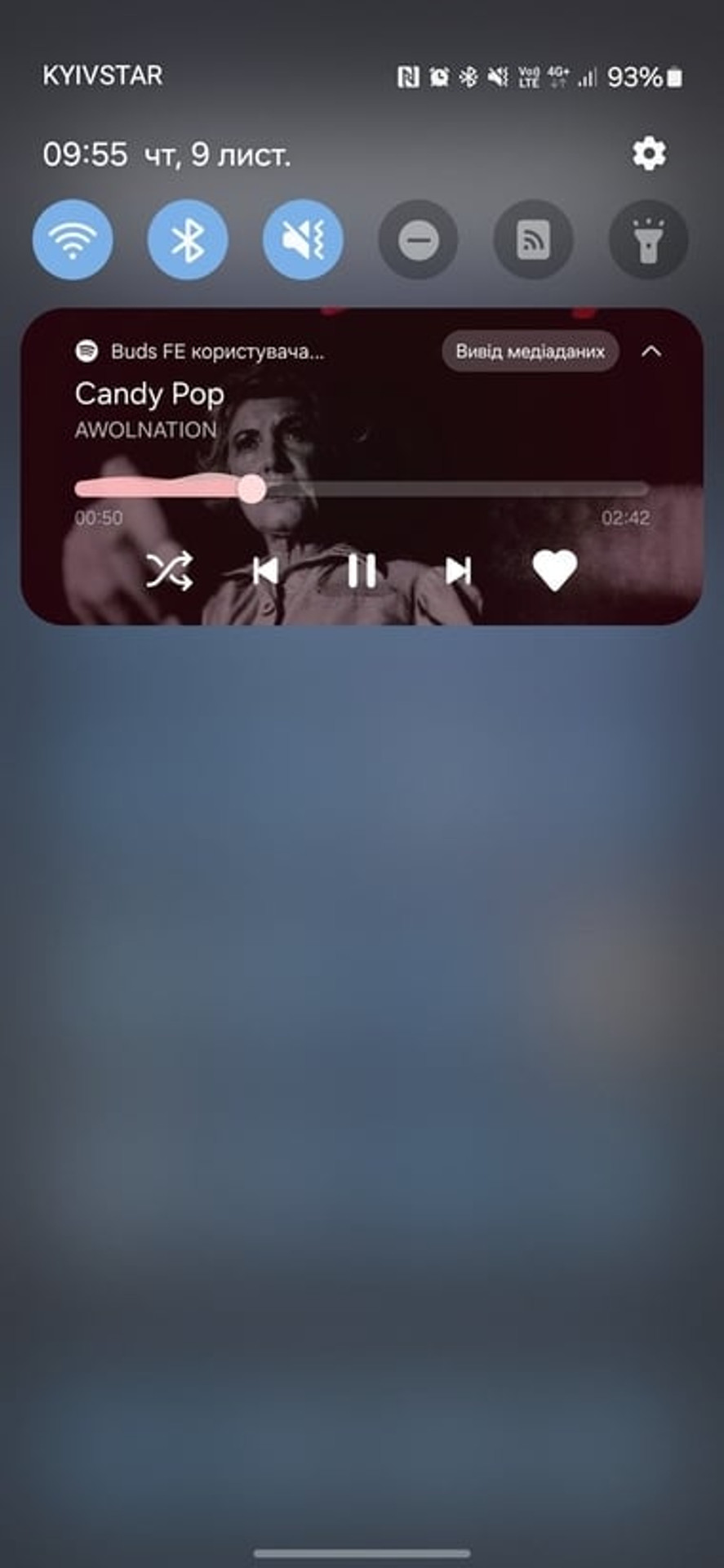Collapse the media player card
This screenshot has width=724, height=1568.
click(x=651, y=351)
